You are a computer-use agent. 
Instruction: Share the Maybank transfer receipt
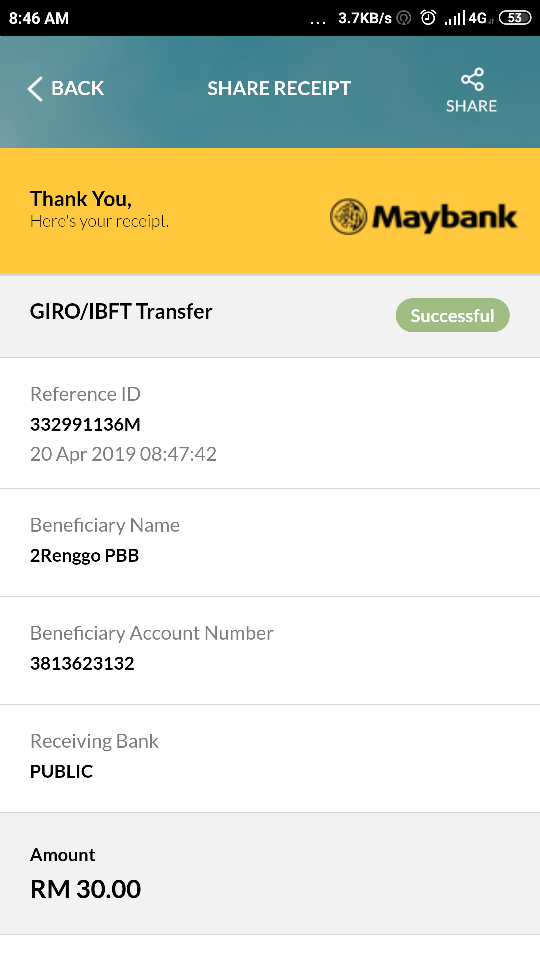click(x=471, y=91)
